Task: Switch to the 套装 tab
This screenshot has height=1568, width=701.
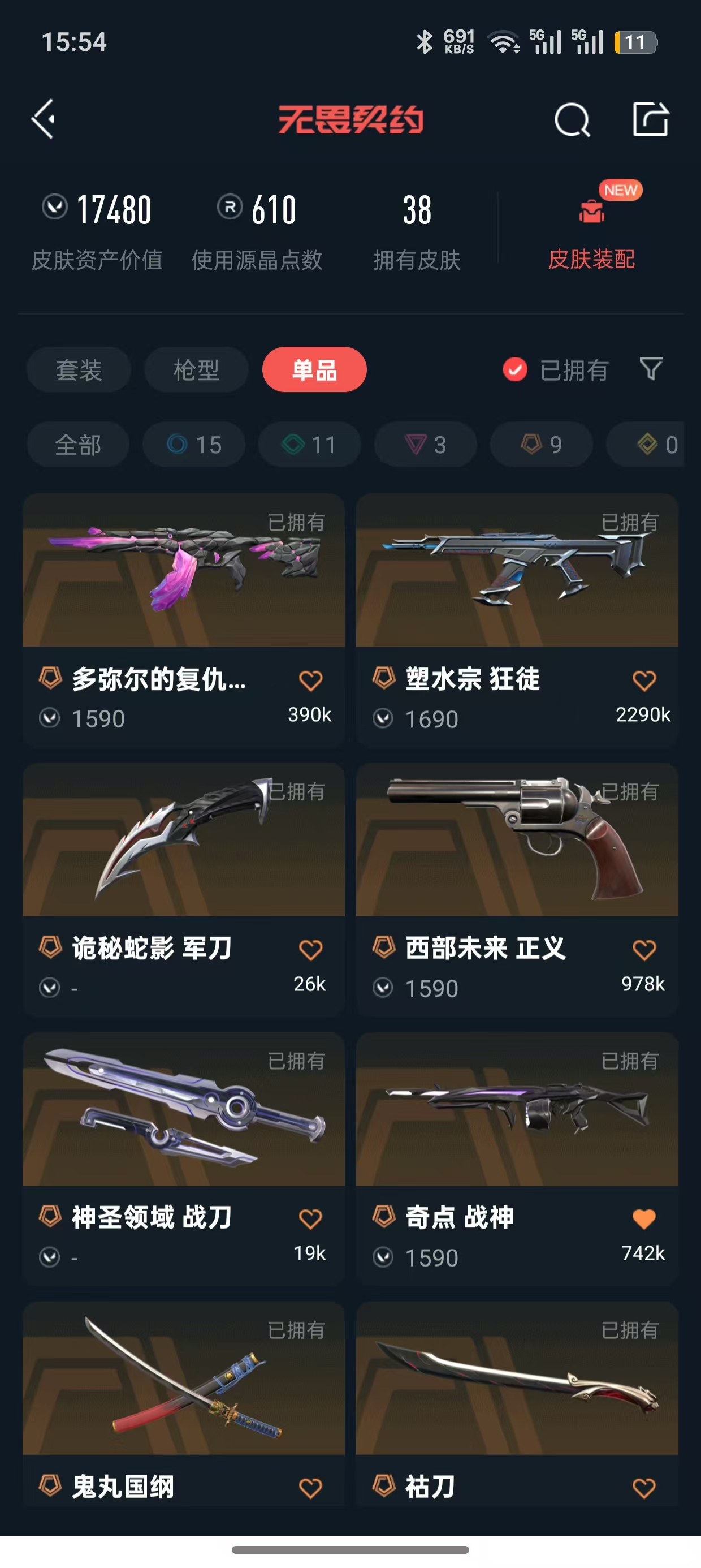Action: point(79,370)
